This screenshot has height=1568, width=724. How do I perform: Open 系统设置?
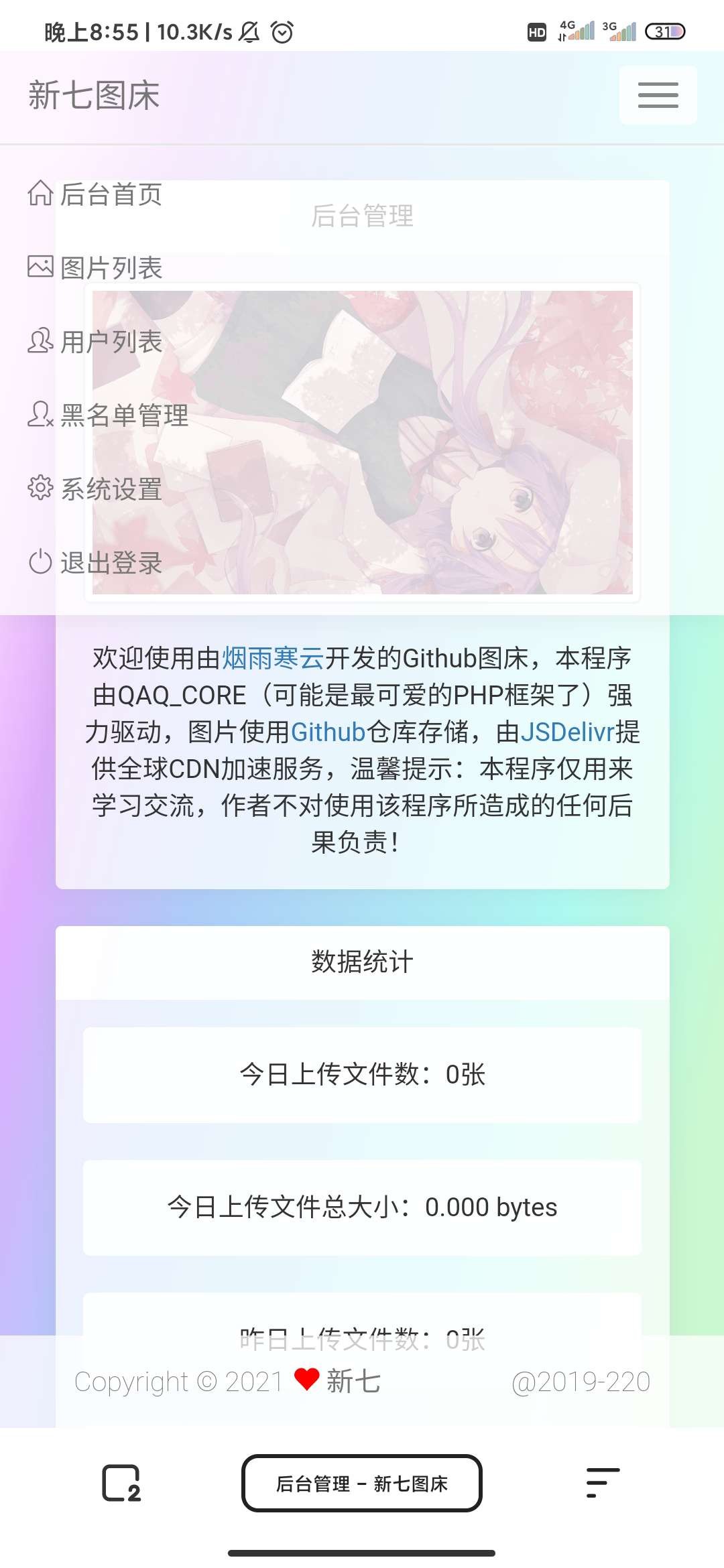coord(95,489)
